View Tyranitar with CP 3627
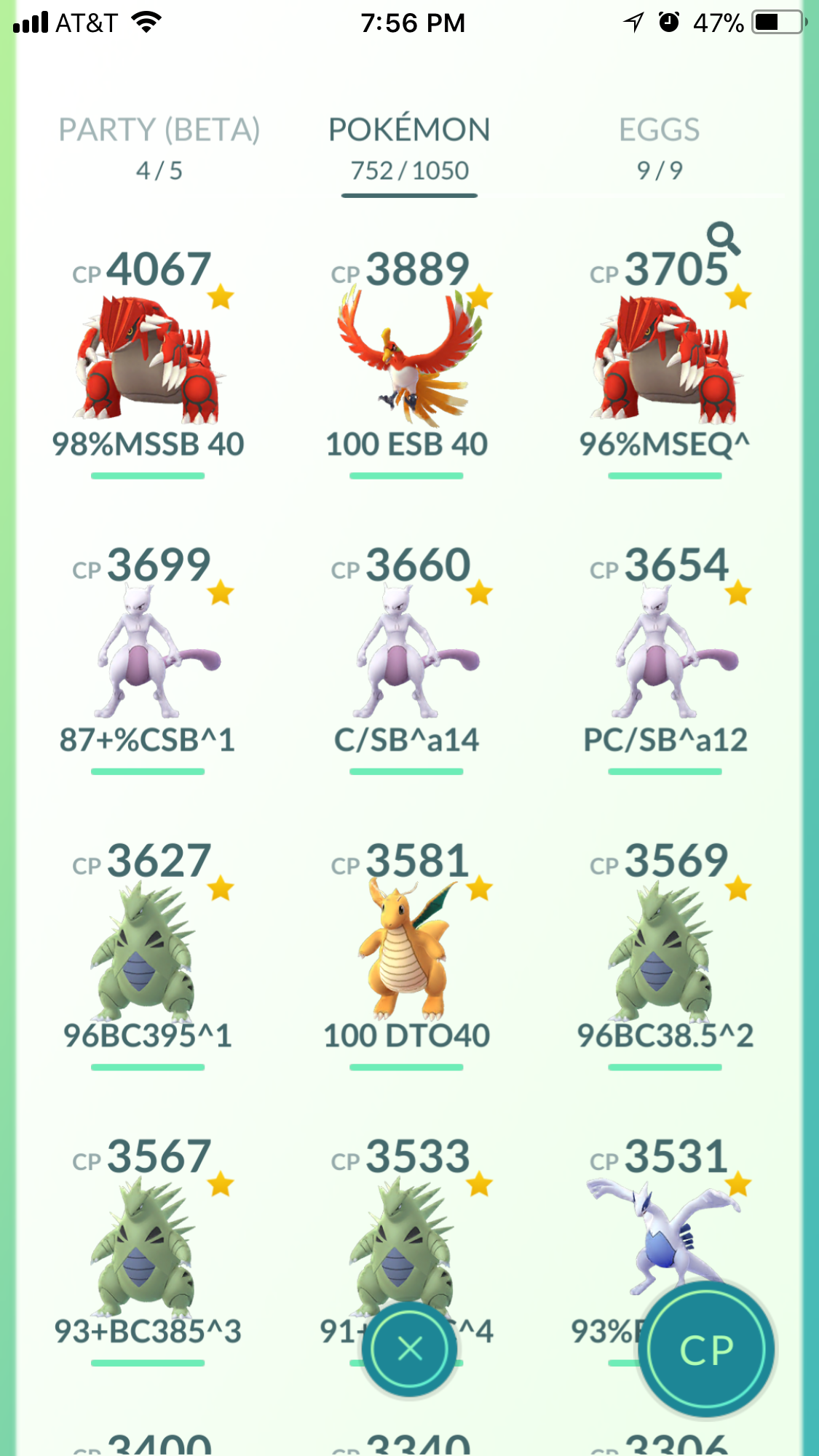The width and height of the screenshot is (819, 1456). coord(148,950)
